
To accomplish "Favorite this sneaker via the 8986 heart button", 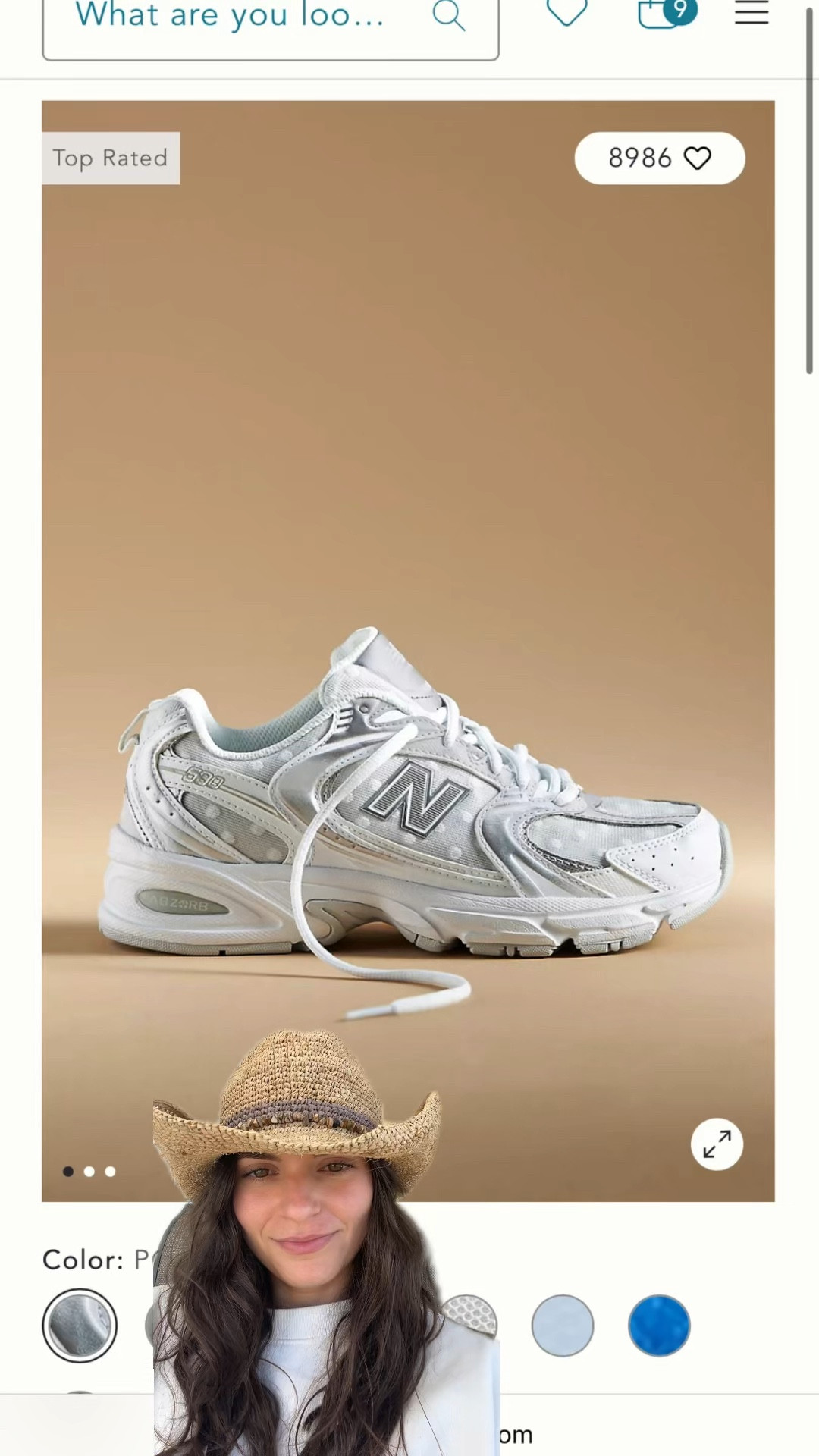I will point(660,158).
